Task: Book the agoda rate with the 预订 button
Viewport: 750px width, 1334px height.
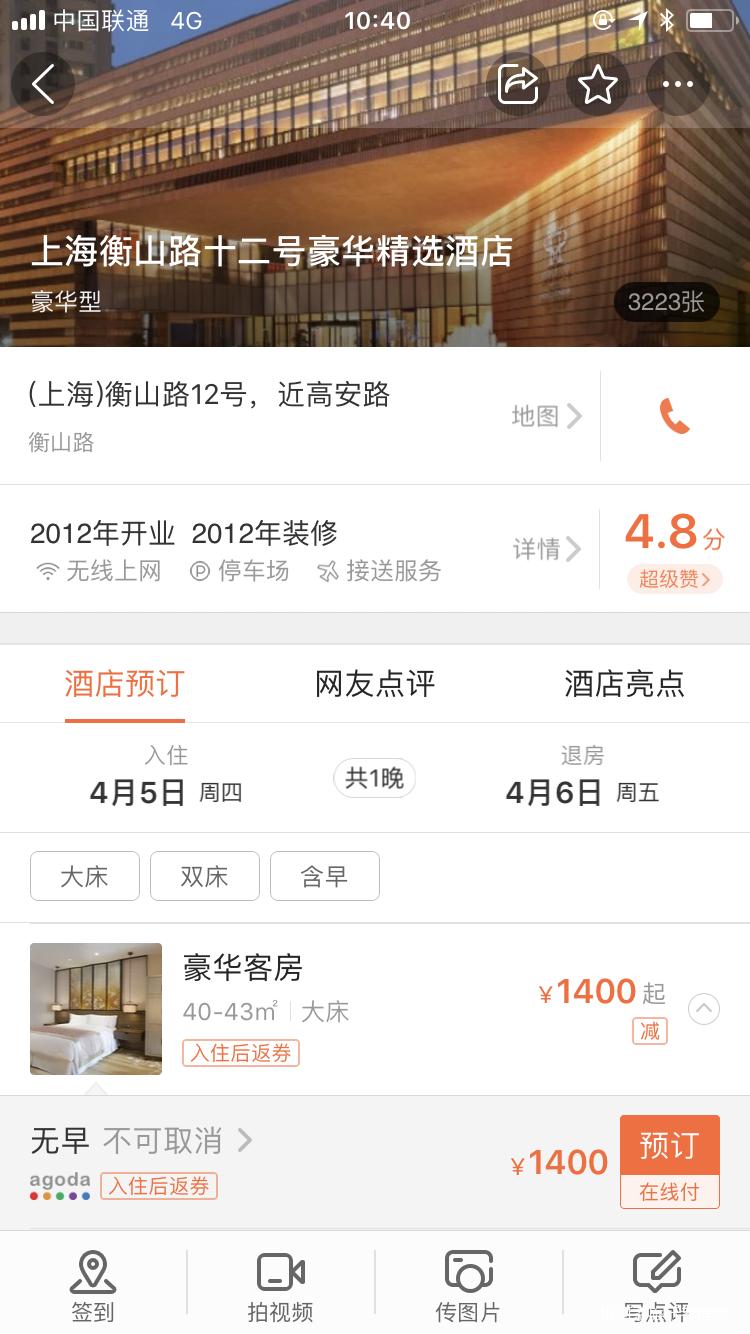Action: click(x=669, y=1144)
